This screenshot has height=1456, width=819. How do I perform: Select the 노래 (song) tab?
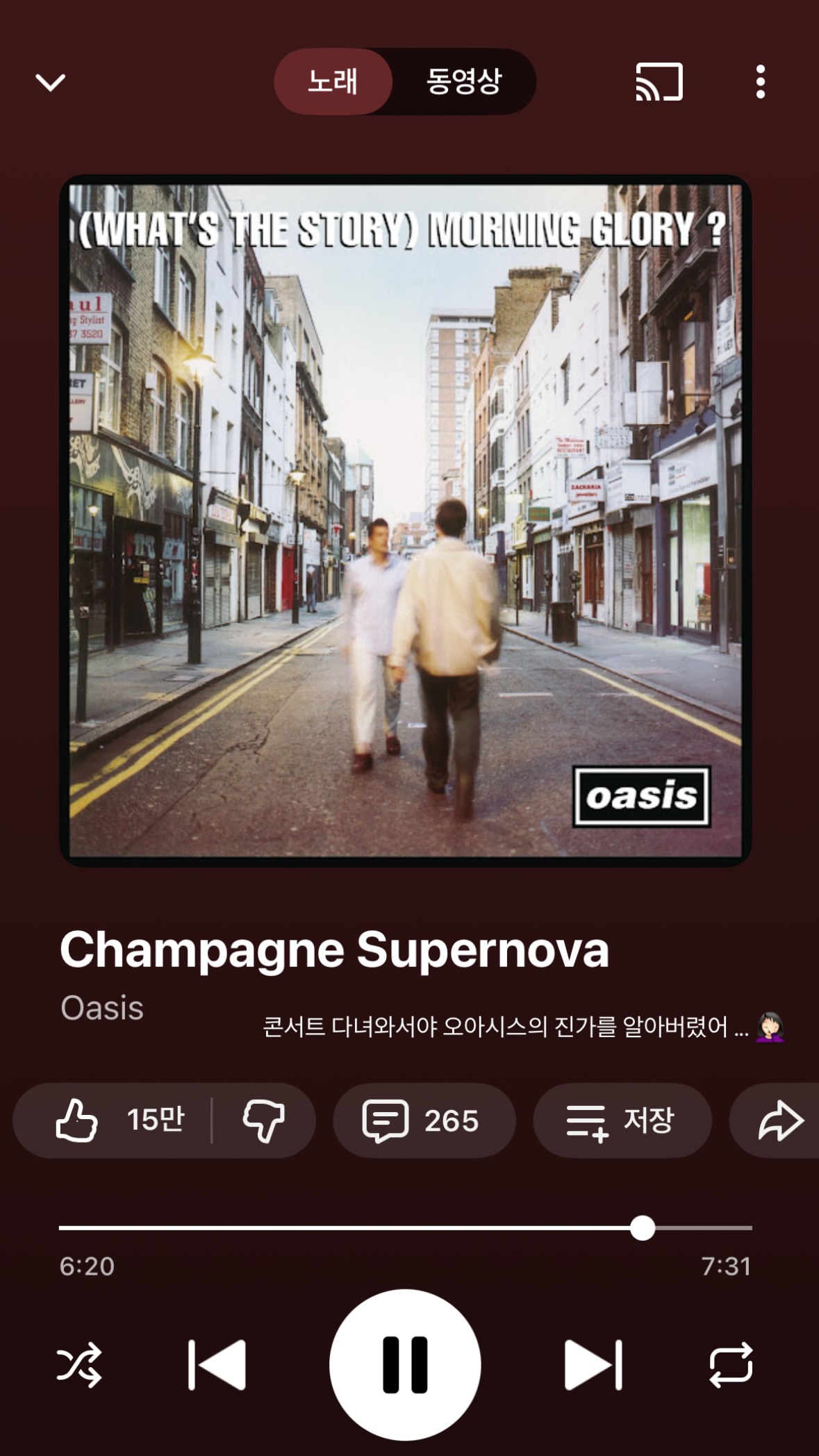(x=333, y=81)
